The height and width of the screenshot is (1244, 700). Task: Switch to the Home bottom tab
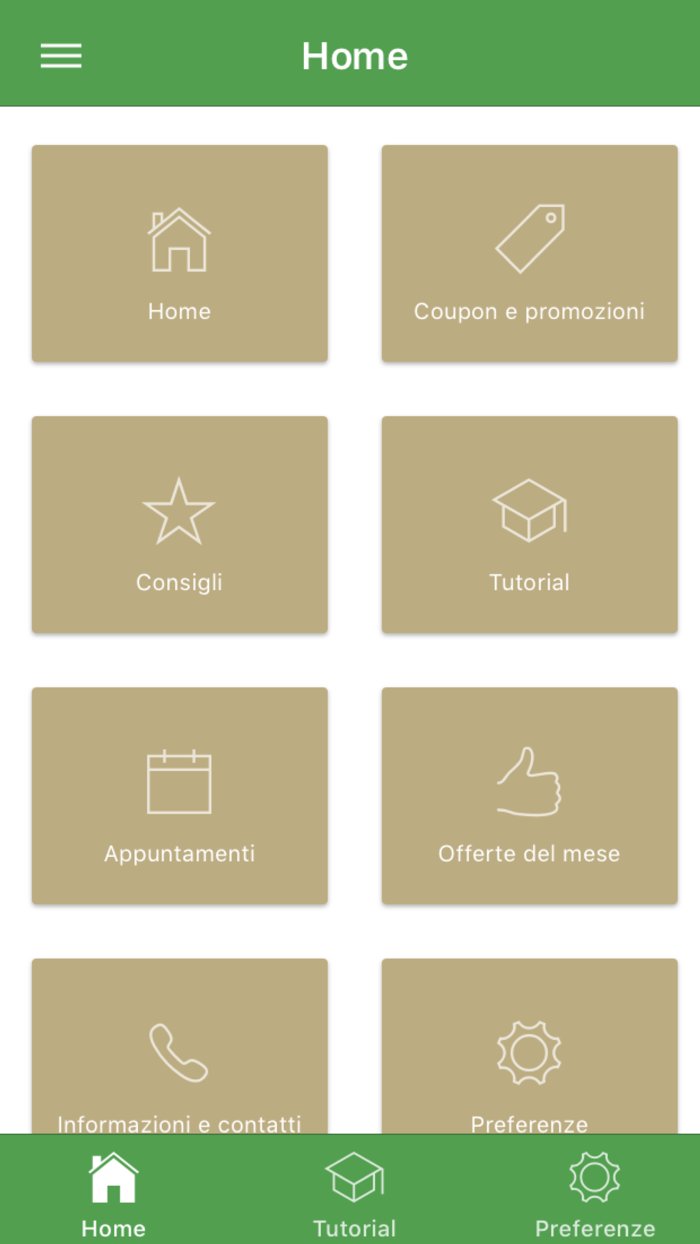(x=113, y=1192)
